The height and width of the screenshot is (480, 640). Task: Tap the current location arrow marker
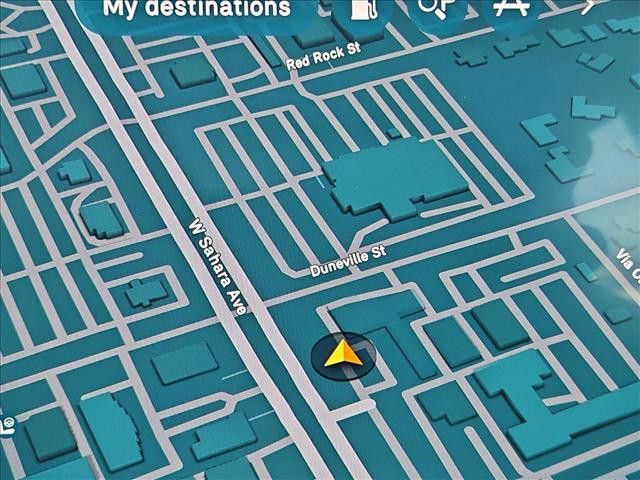point(343,355)
